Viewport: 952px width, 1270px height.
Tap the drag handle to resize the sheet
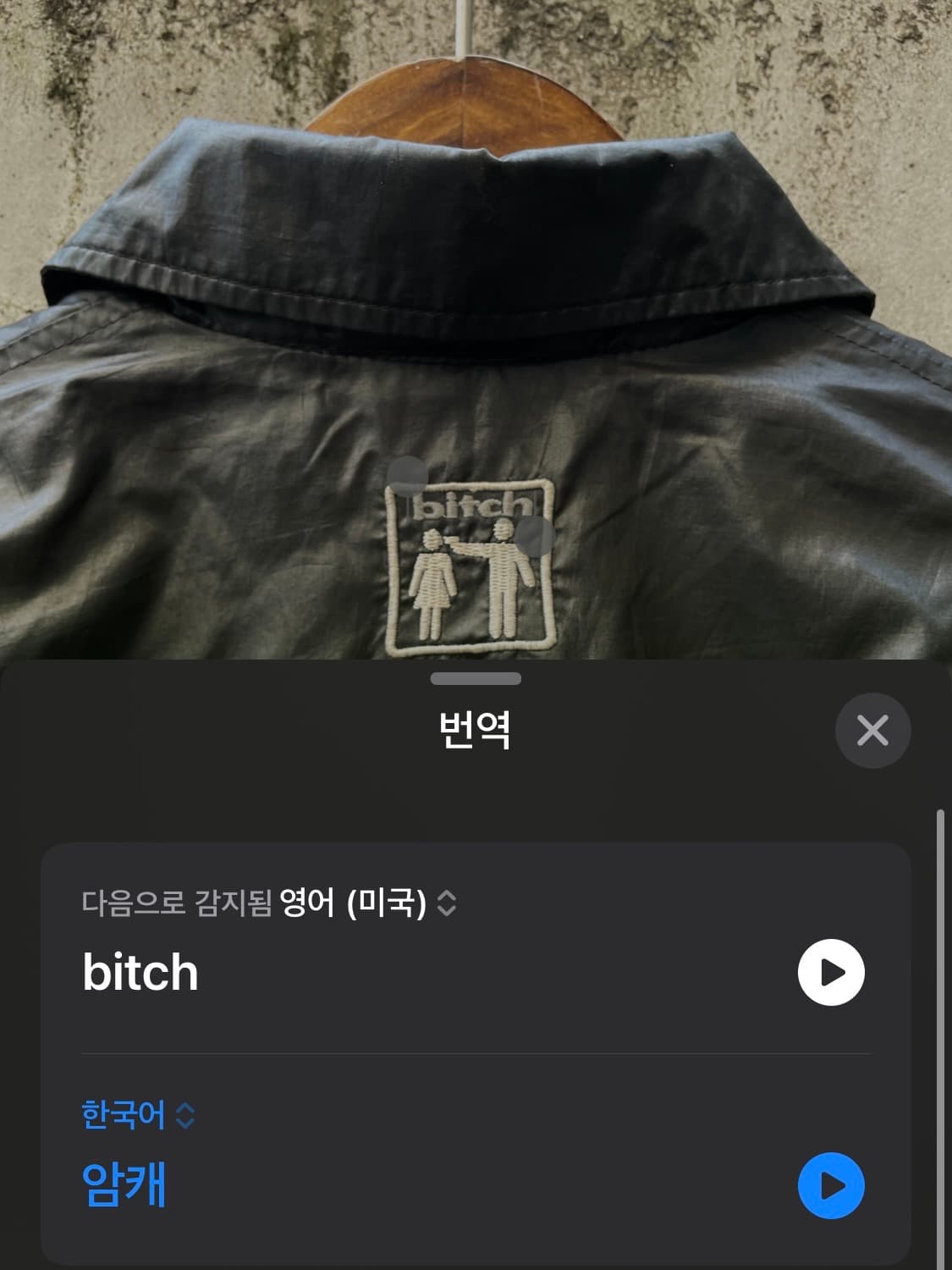pos(476,678)
